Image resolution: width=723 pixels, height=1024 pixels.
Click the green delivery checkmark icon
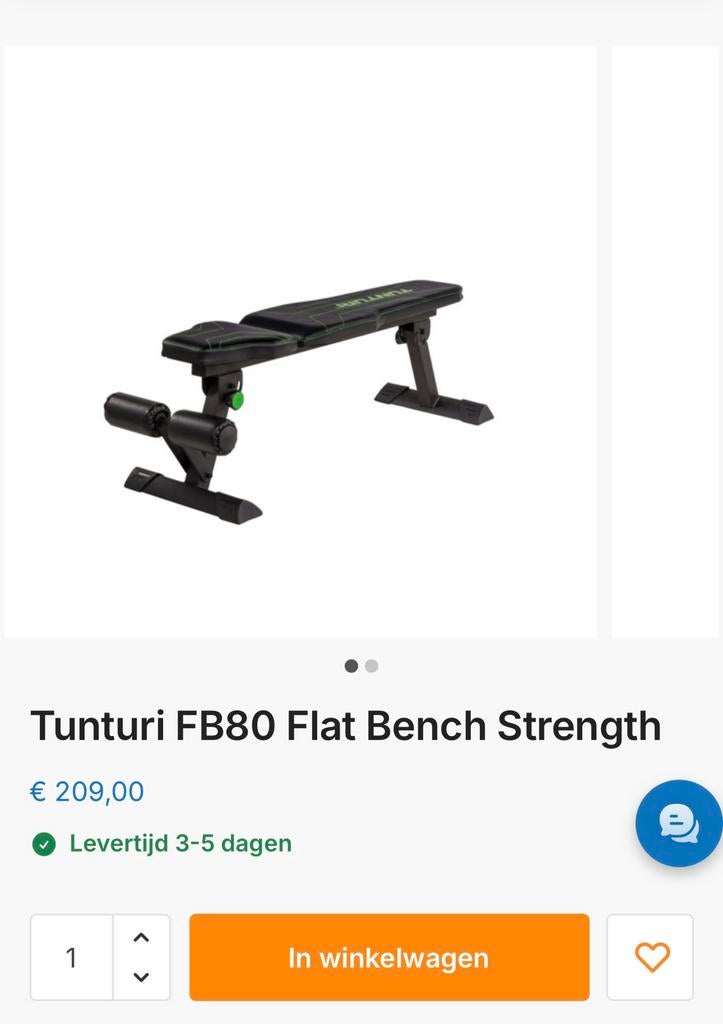click(x=43, y=843)
